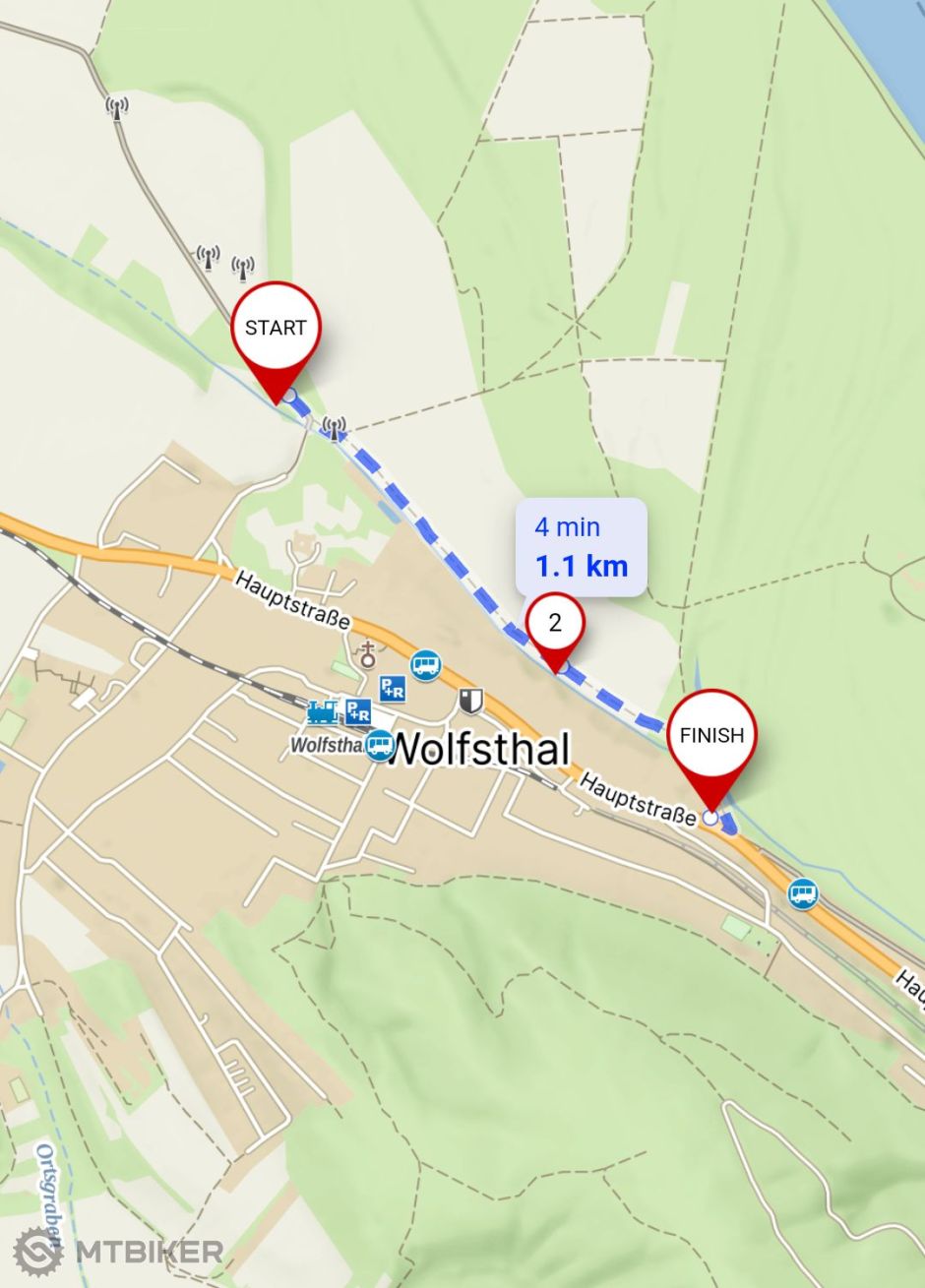Select the Wolfsthal train station icon
This screenshot has width=925, height=1288.
(323, 711)
